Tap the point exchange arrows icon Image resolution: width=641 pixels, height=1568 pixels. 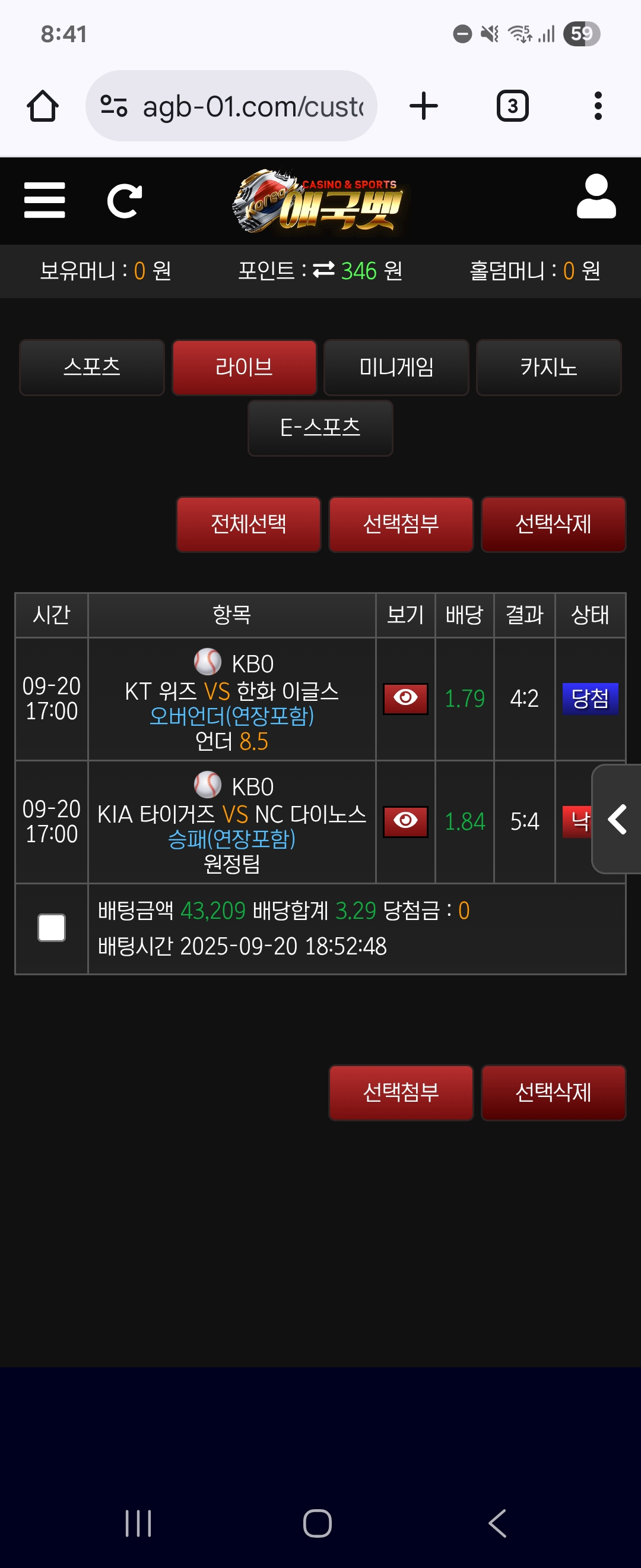pos(323,270)
